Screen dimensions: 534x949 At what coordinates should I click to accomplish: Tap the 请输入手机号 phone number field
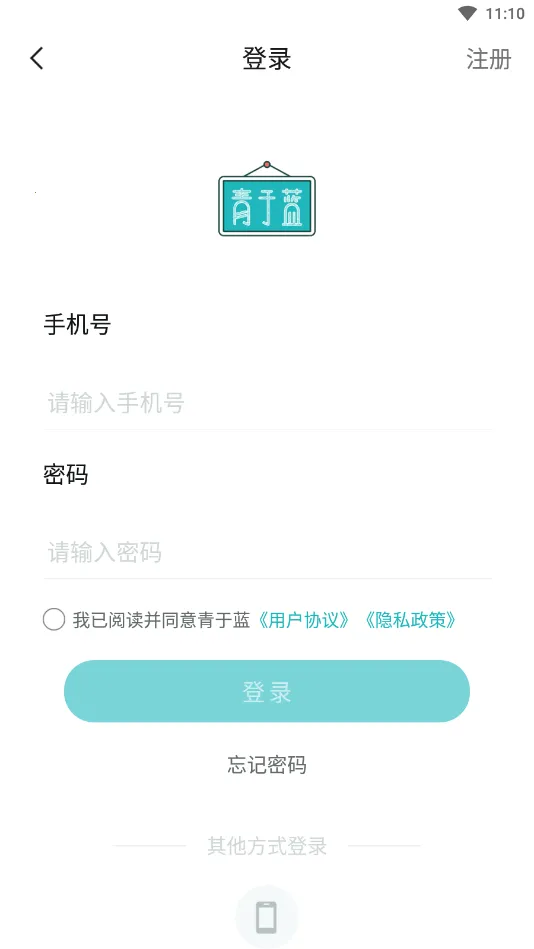(267, 402)
